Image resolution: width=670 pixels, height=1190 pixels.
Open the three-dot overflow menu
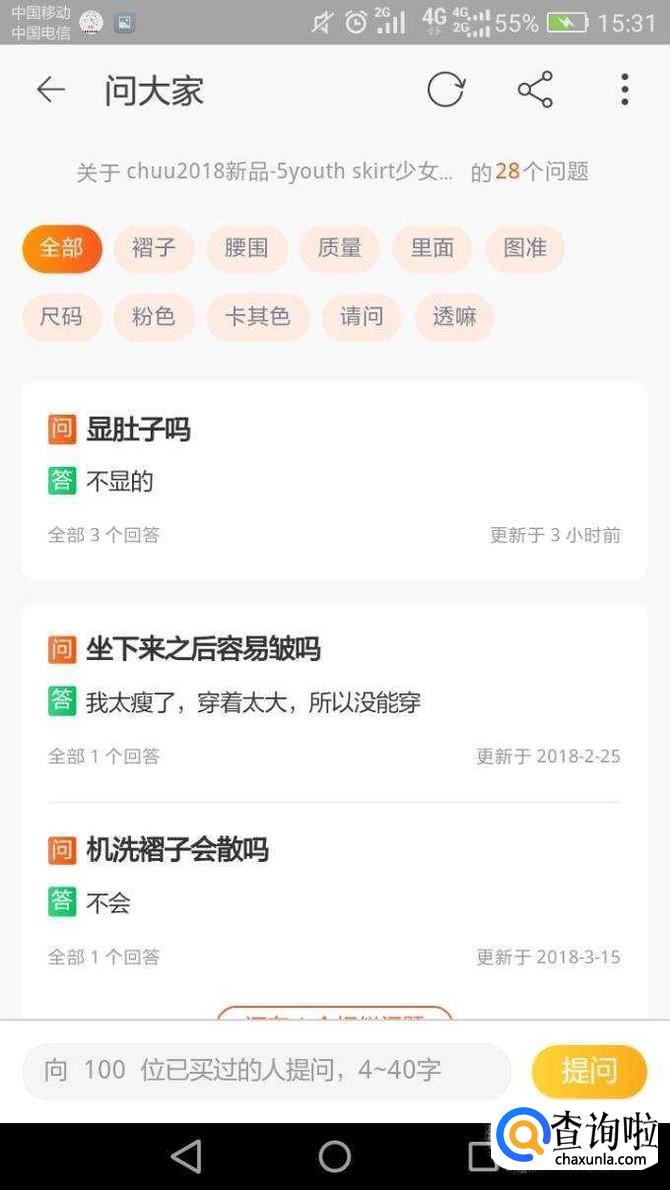point(624,90)
